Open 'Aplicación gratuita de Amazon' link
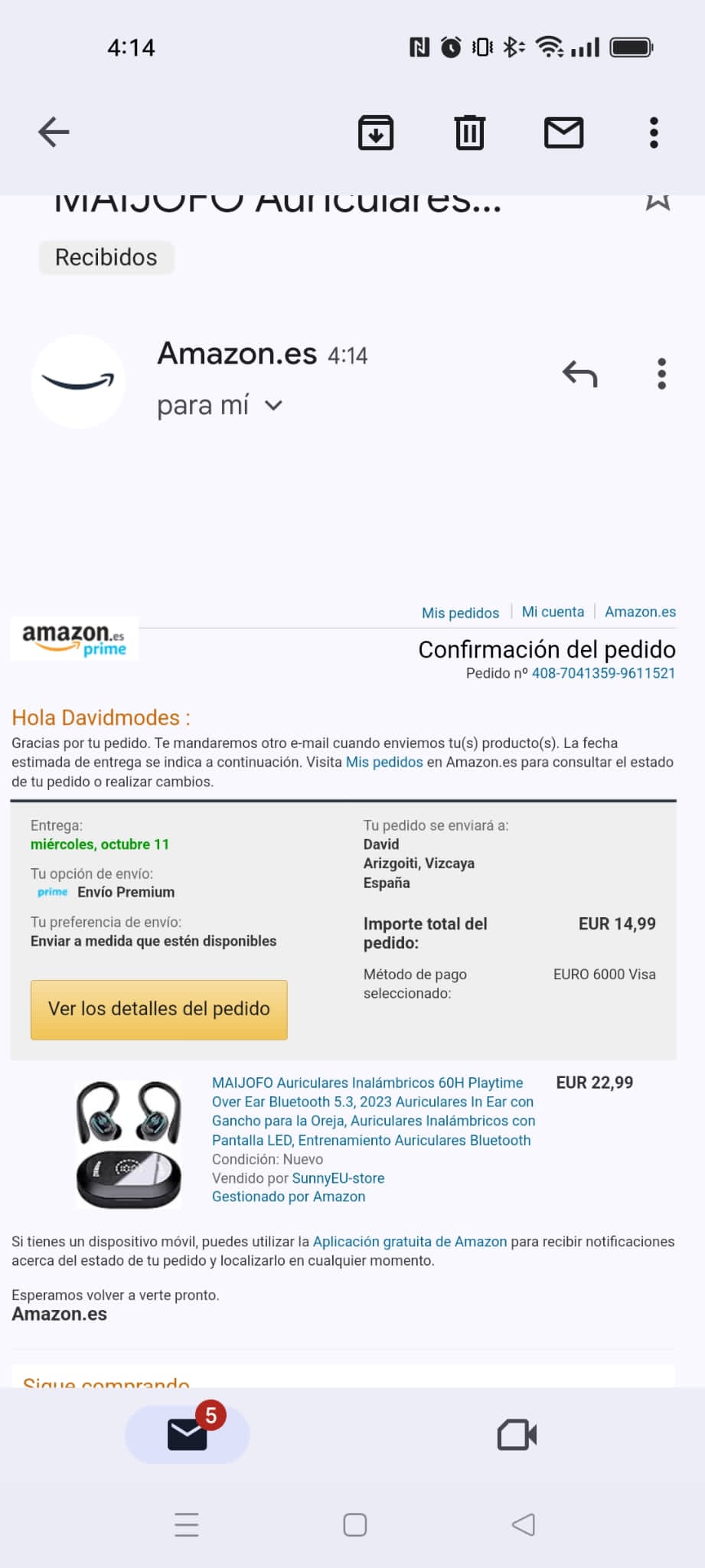 pos(410,1241)
